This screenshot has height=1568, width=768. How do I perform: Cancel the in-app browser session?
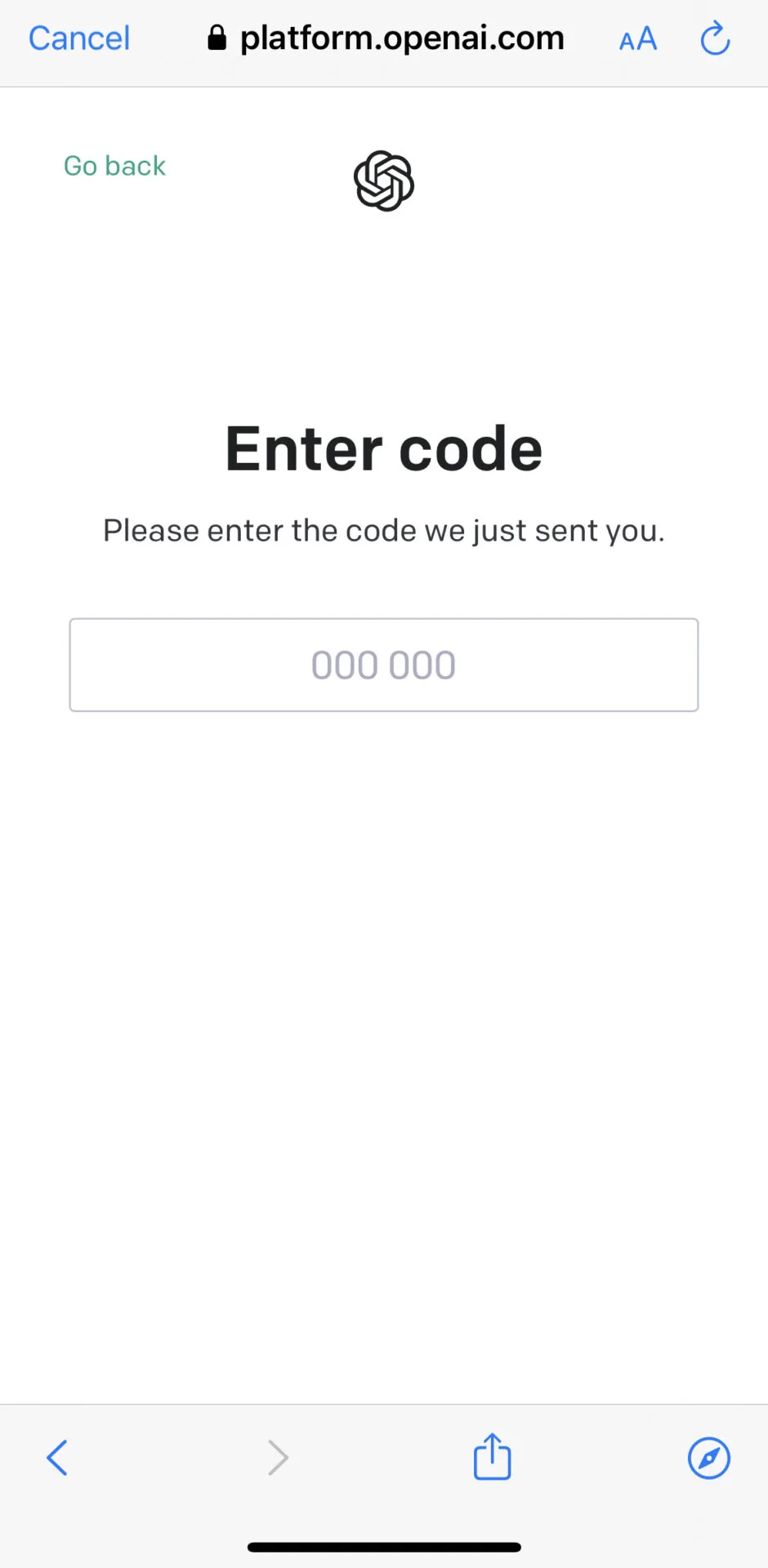point(79,38)
